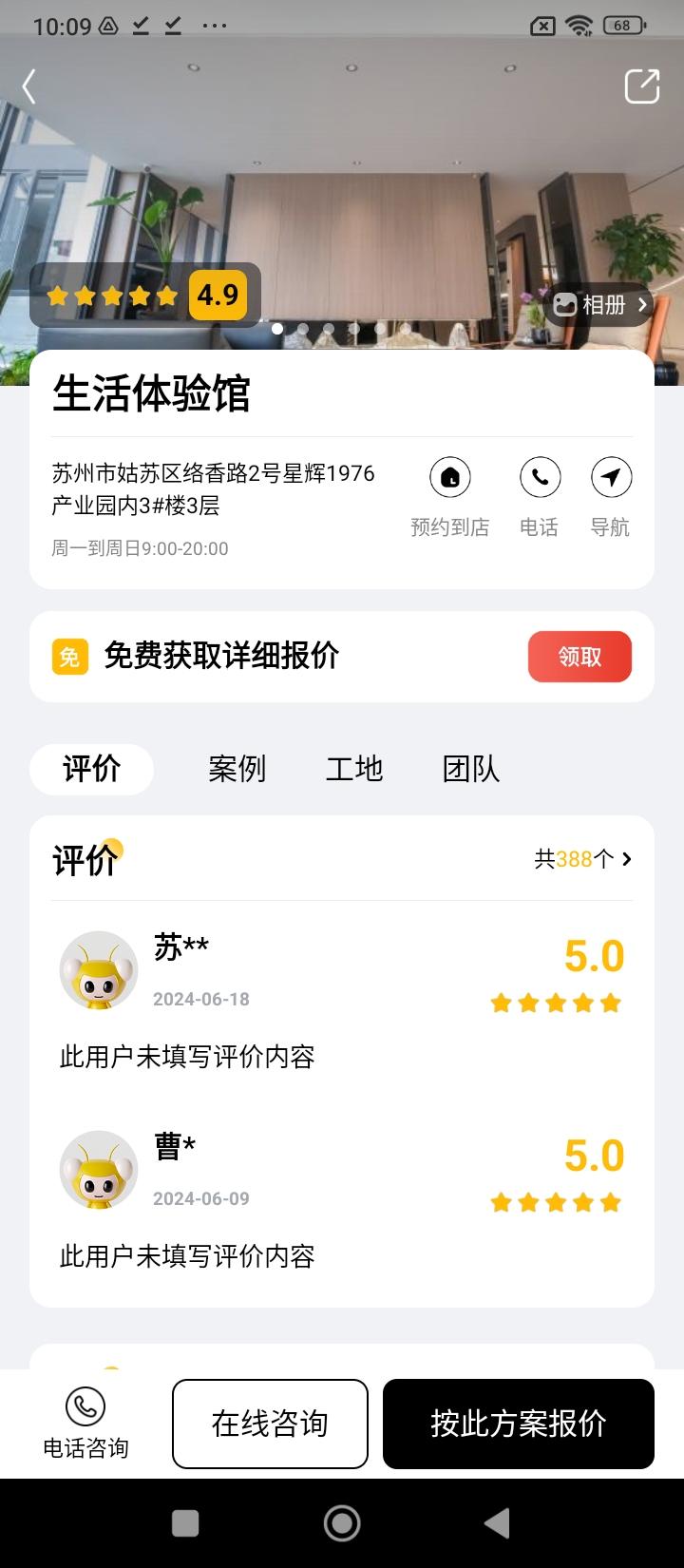Tap the second carousel dot under the banner
Screen dimensions: 684x1568
[x=302, y=329]
